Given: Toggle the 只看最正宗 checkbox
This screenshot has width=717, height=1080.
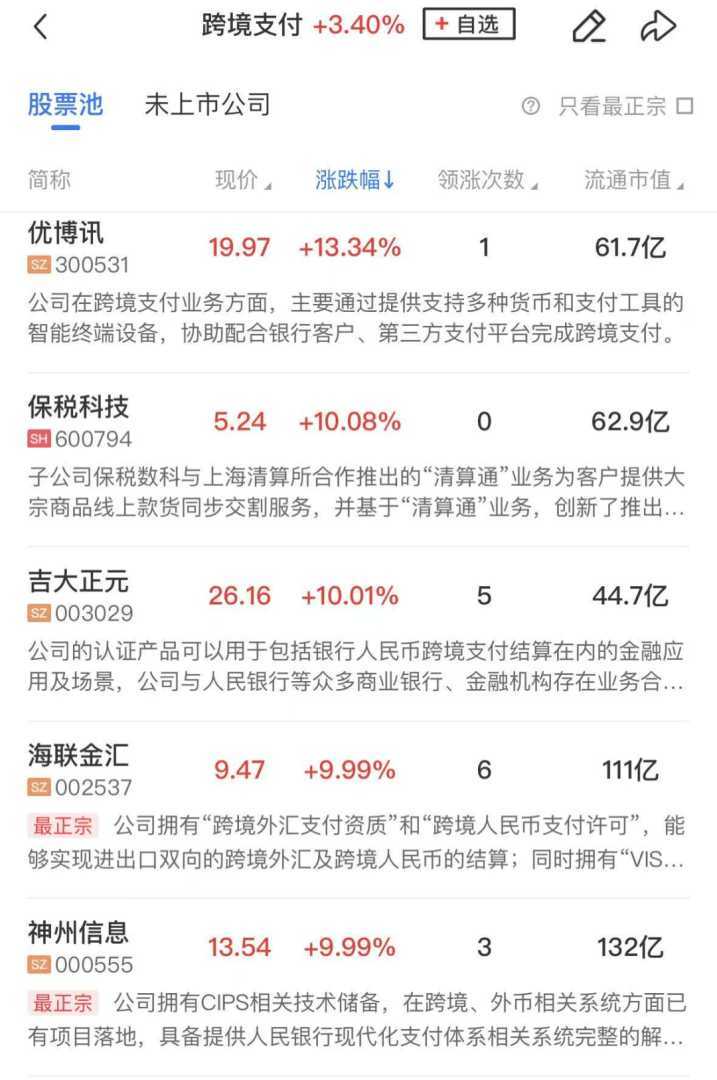Looking at the screenshot, I should (x=685, y=106).
